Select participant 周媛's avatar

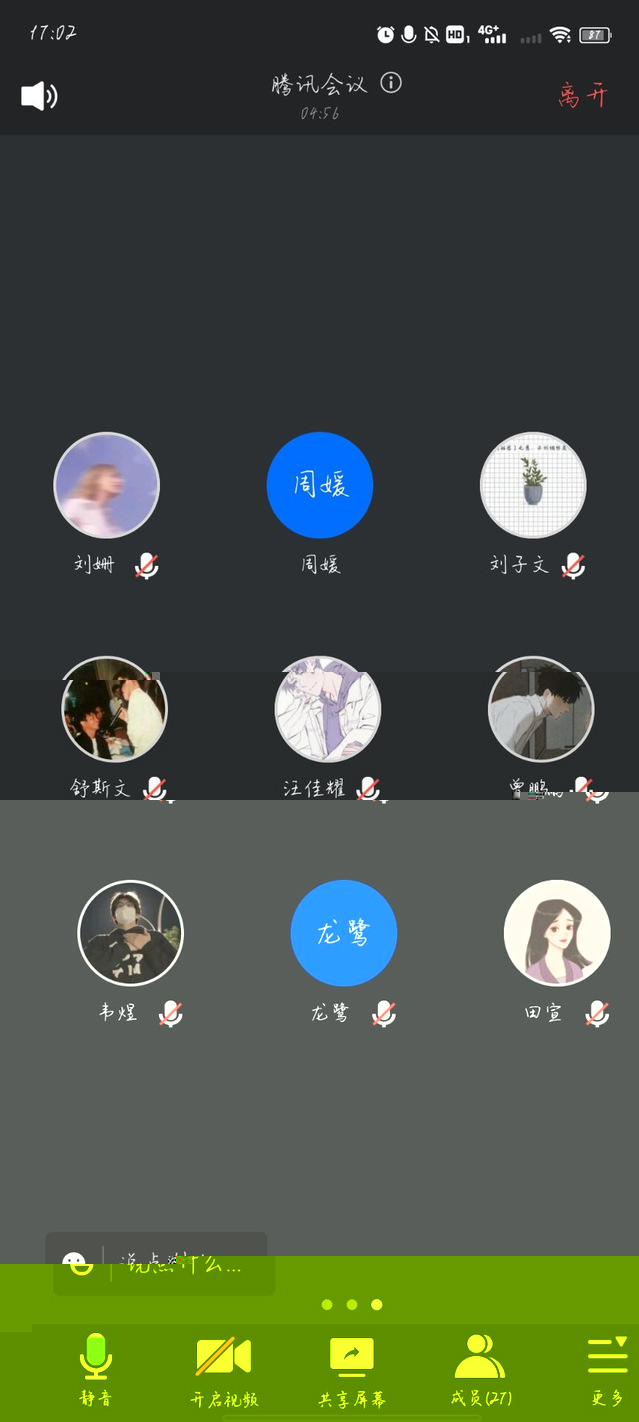coord(320,485)
